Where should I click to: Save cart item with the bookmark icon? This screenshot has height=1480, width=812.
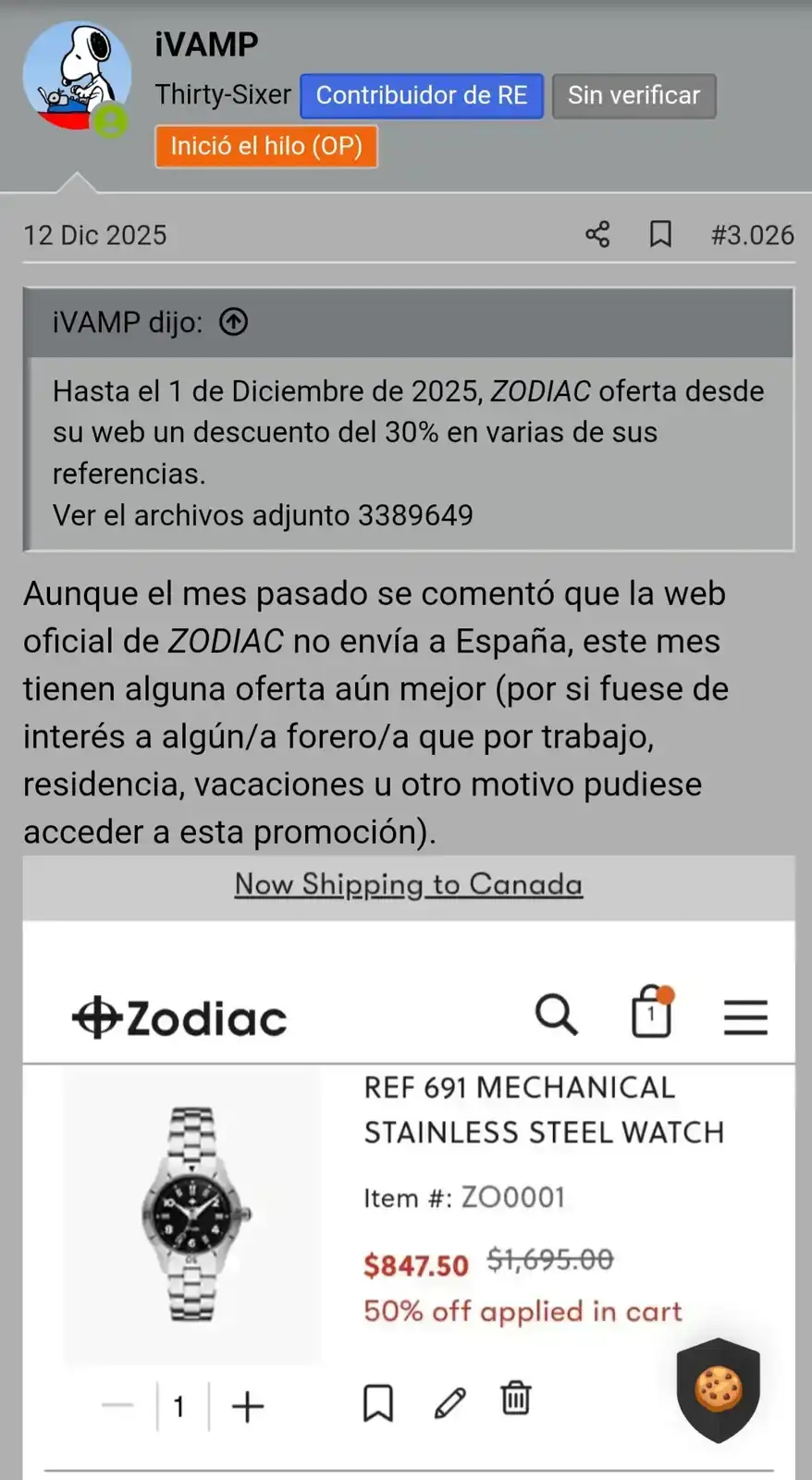click(378, 1402)
